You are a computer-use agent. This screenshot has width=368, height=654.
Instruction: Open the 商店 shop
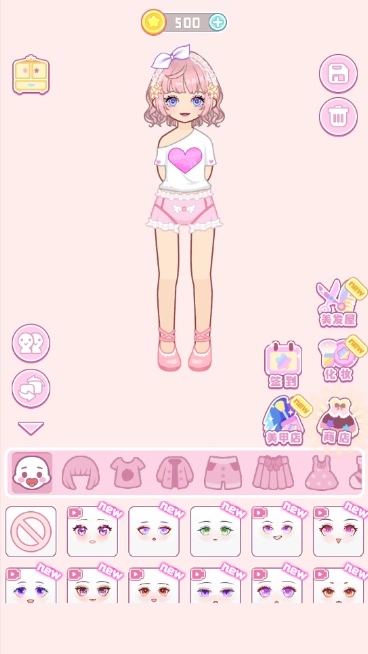click(336, 421)
